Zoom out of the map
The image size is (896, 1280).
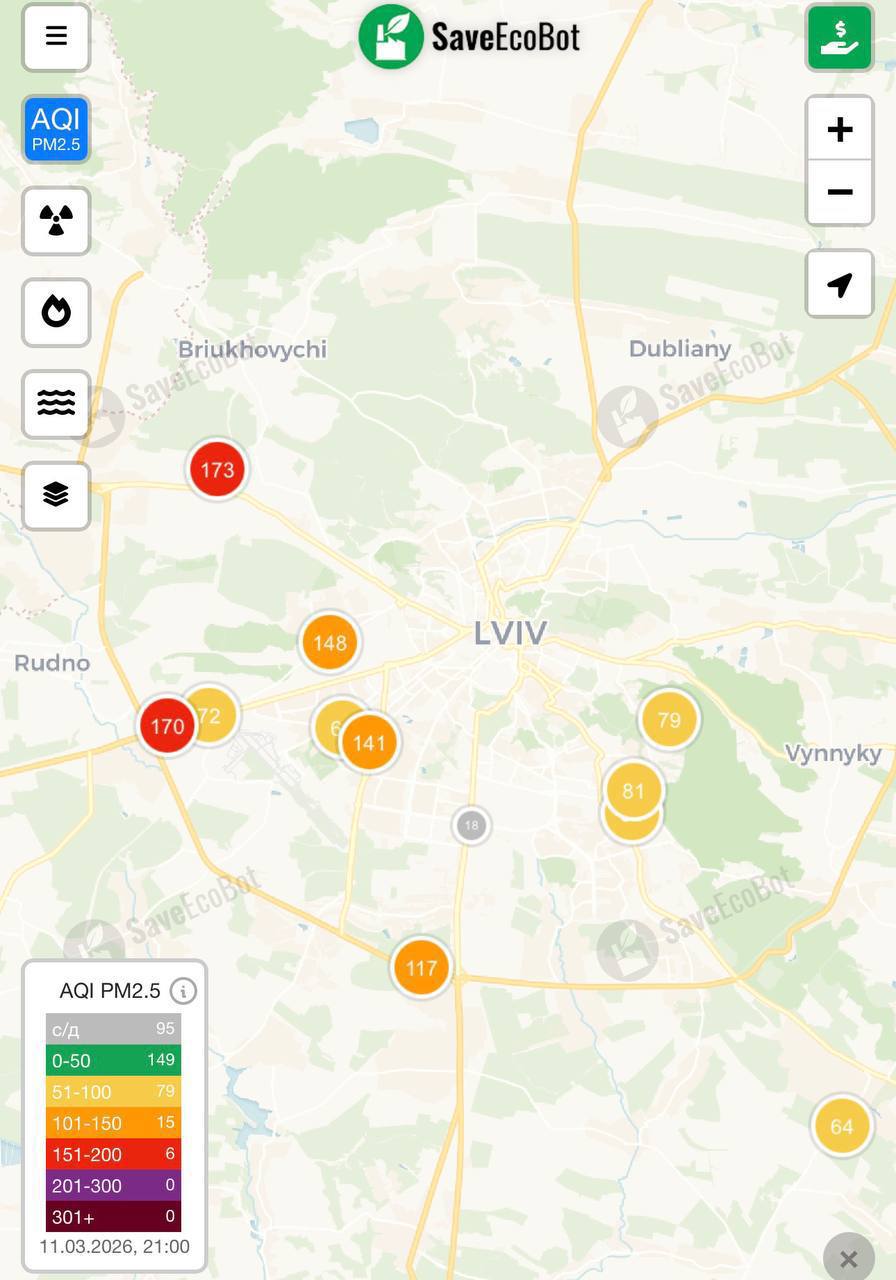(840, 192)
